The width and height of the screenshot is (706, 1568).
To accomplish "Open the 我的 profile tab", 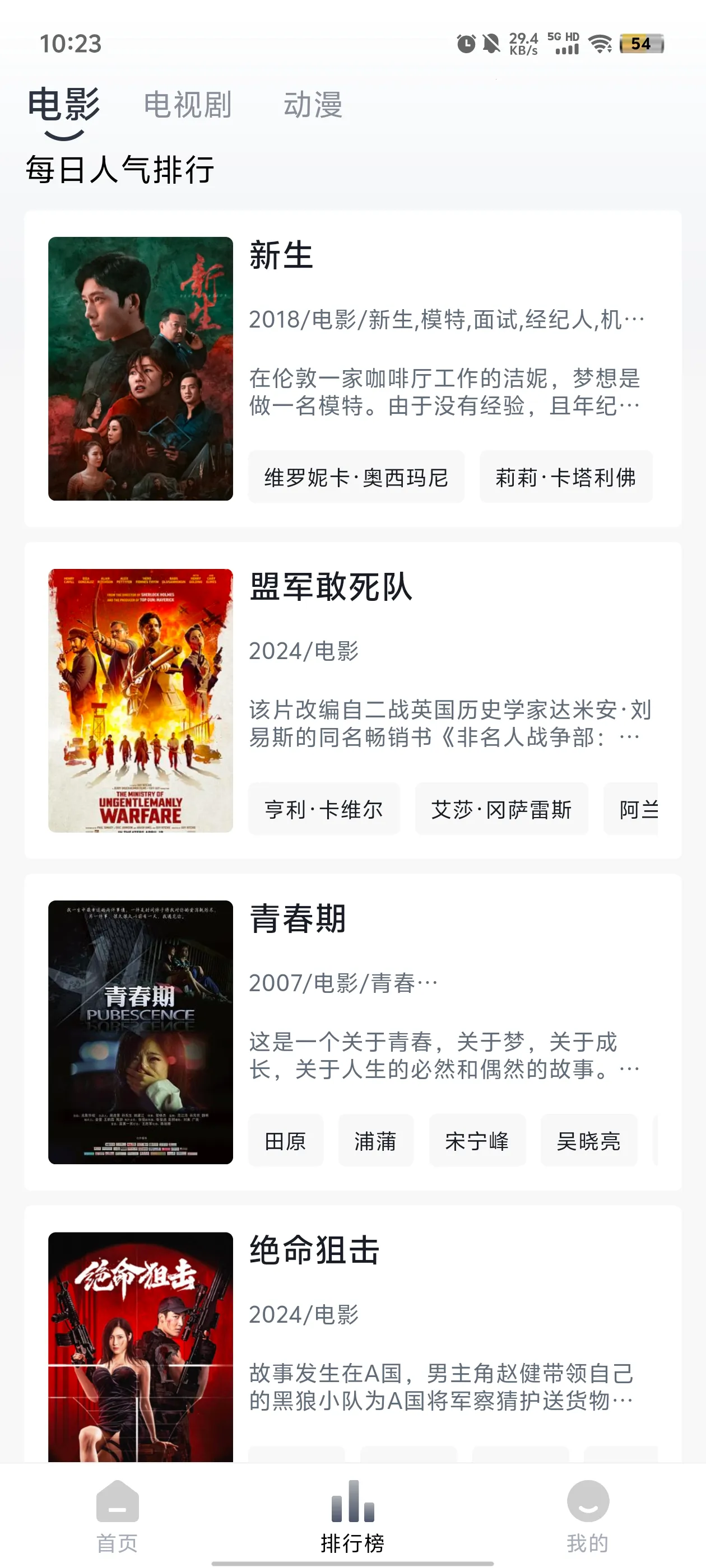I will [588, 1516].
